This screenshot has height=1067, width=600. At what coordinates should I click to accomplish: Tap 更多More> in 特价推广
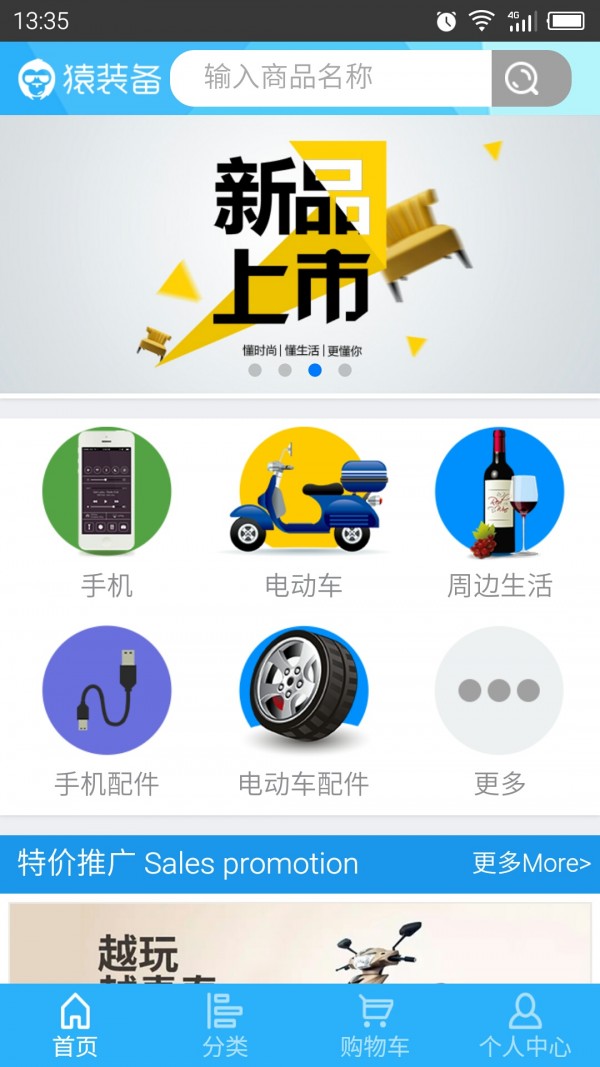531,863
